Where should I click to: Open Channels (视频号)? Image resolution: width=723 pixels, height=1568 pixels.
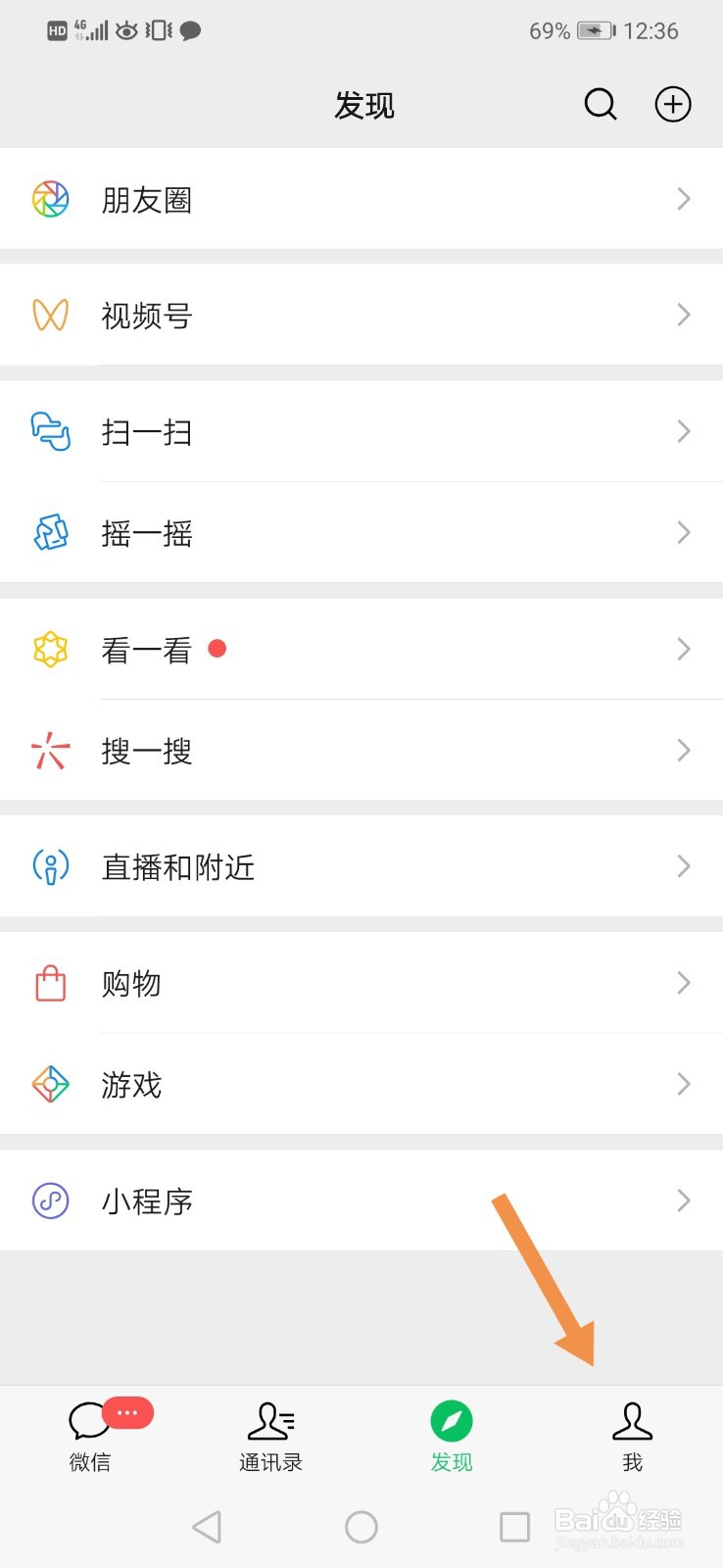tap(147, 316)
